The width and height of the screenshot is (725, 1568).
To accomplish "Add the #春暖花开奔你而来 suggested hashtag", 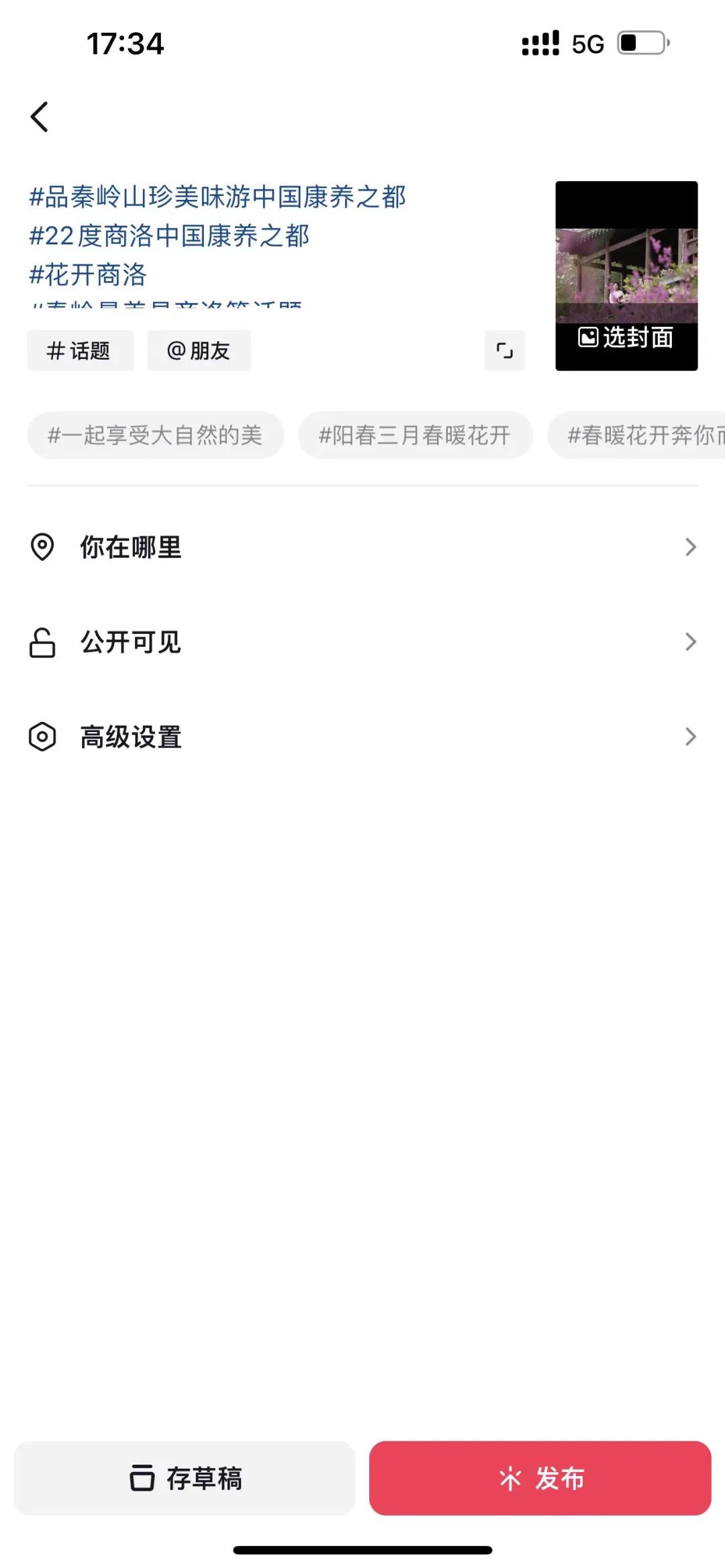I will (636, 435).
